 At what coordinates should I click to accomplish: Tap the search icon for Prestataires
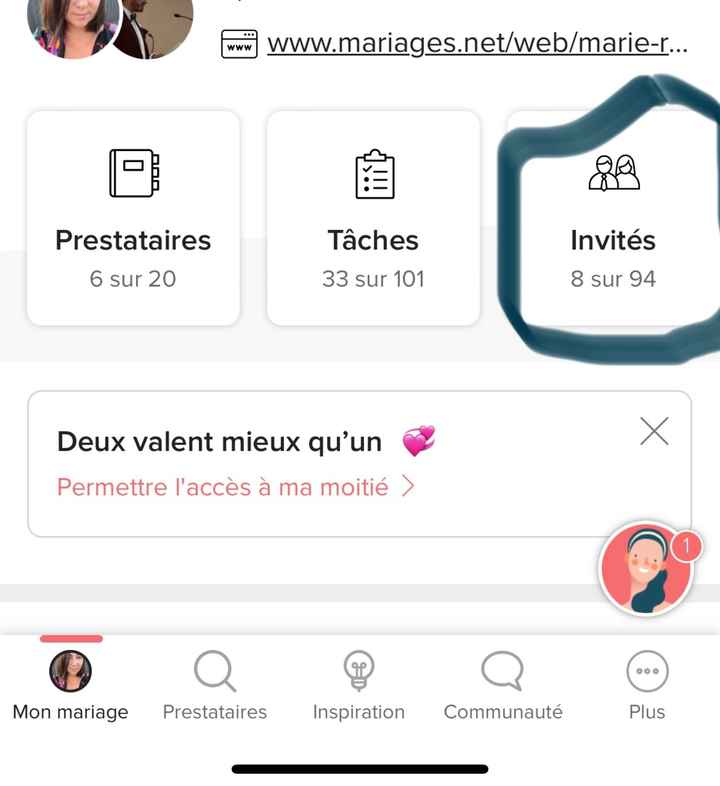pyautogui.click(x=214, y=672)
